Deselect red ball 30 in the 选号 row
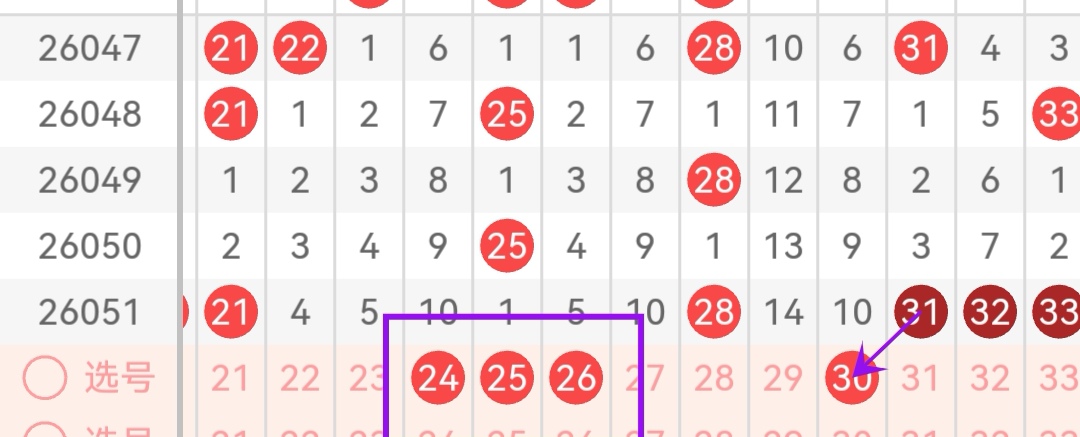 [x=851, y=377]
